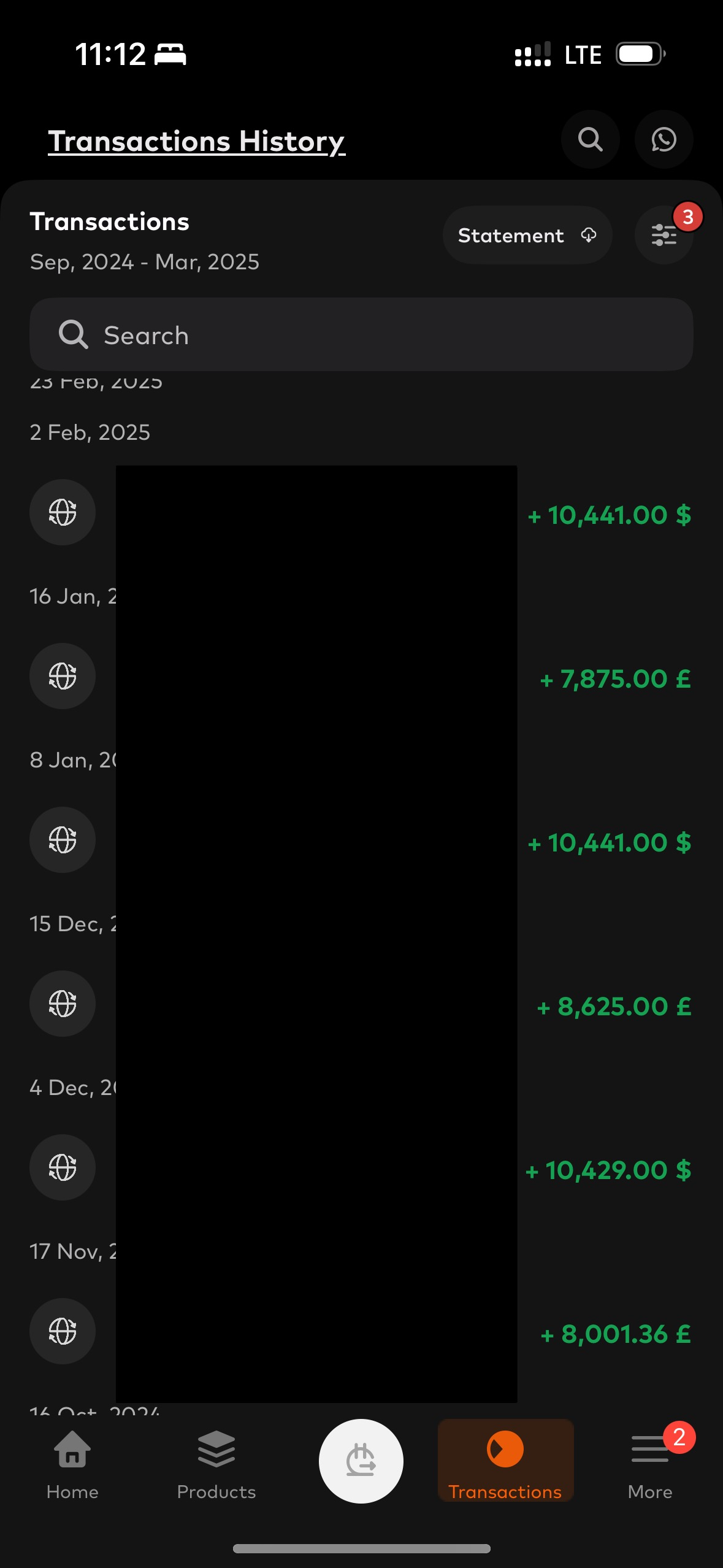Go to the Home tab
The width and height of the screenshot is (723, 1568).
pos(72,1464)
